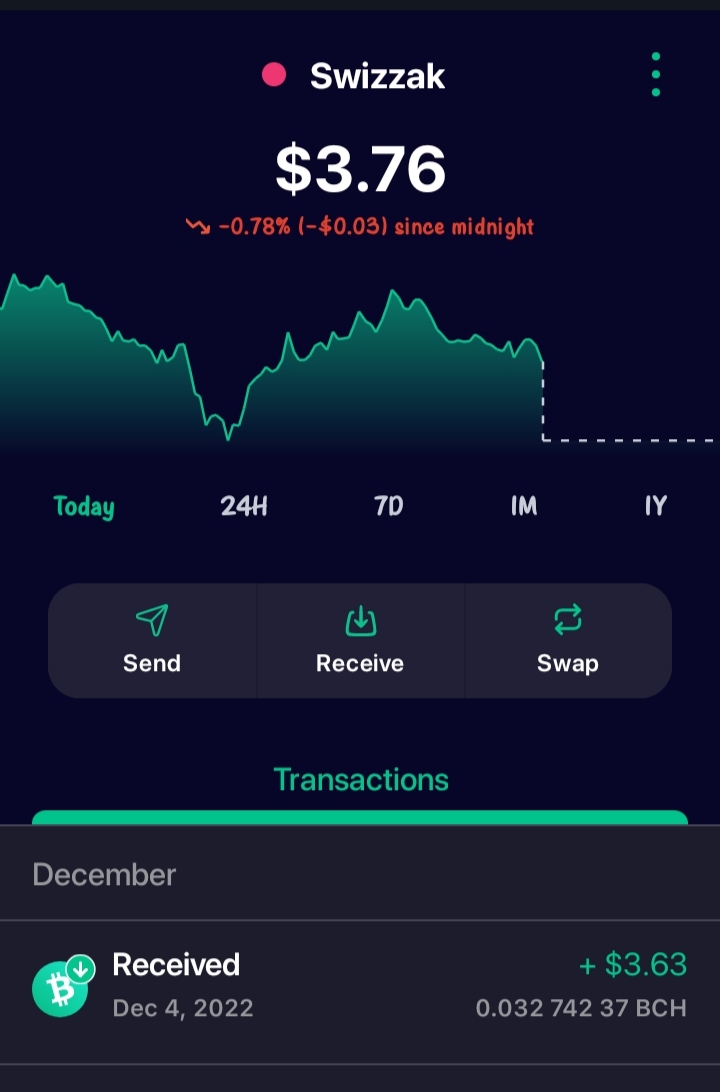
Task: Switch the chart to 24H
Action: [x=244, y=506]
